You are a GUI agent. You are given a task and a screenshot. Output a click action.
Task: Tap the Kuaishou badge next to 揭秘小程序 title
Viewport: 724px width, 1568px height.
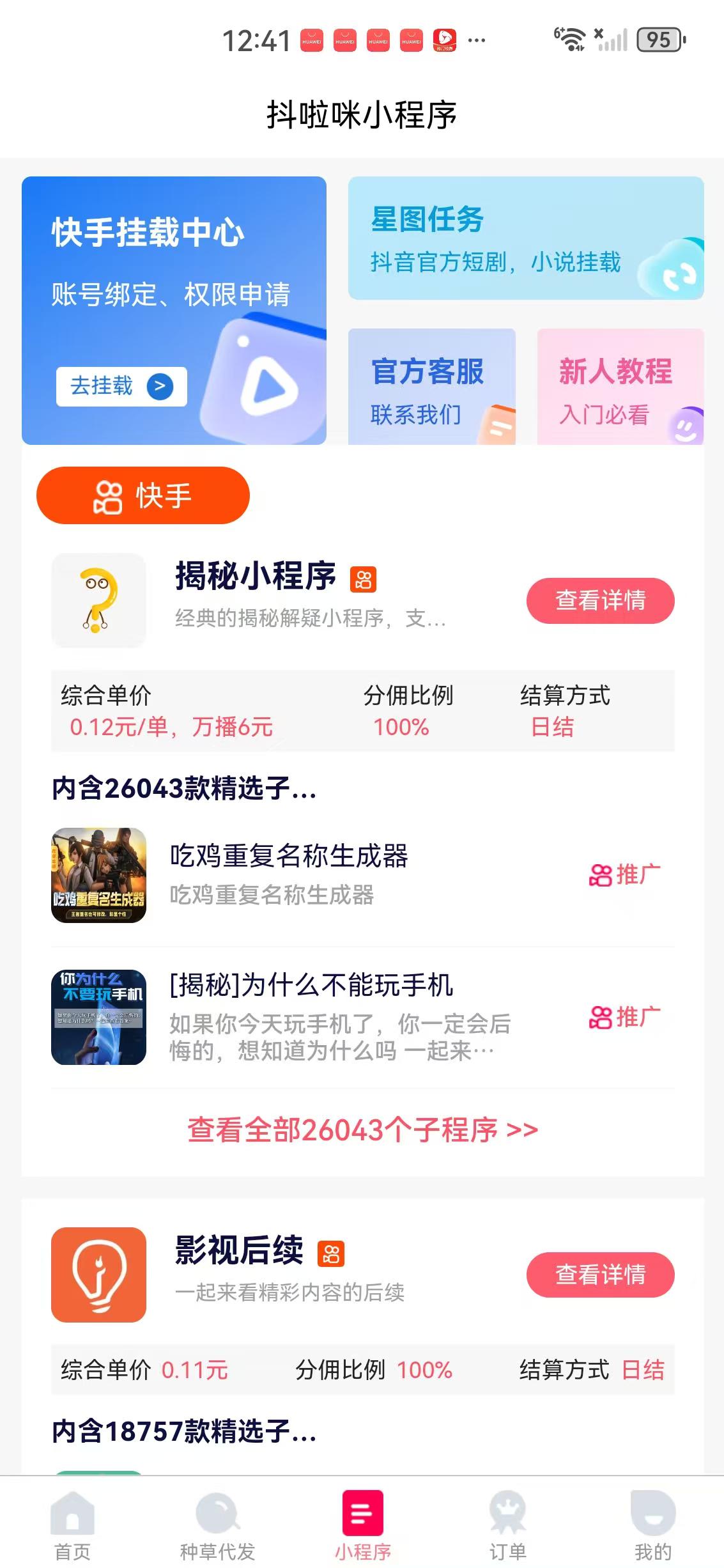coord(364,579)
